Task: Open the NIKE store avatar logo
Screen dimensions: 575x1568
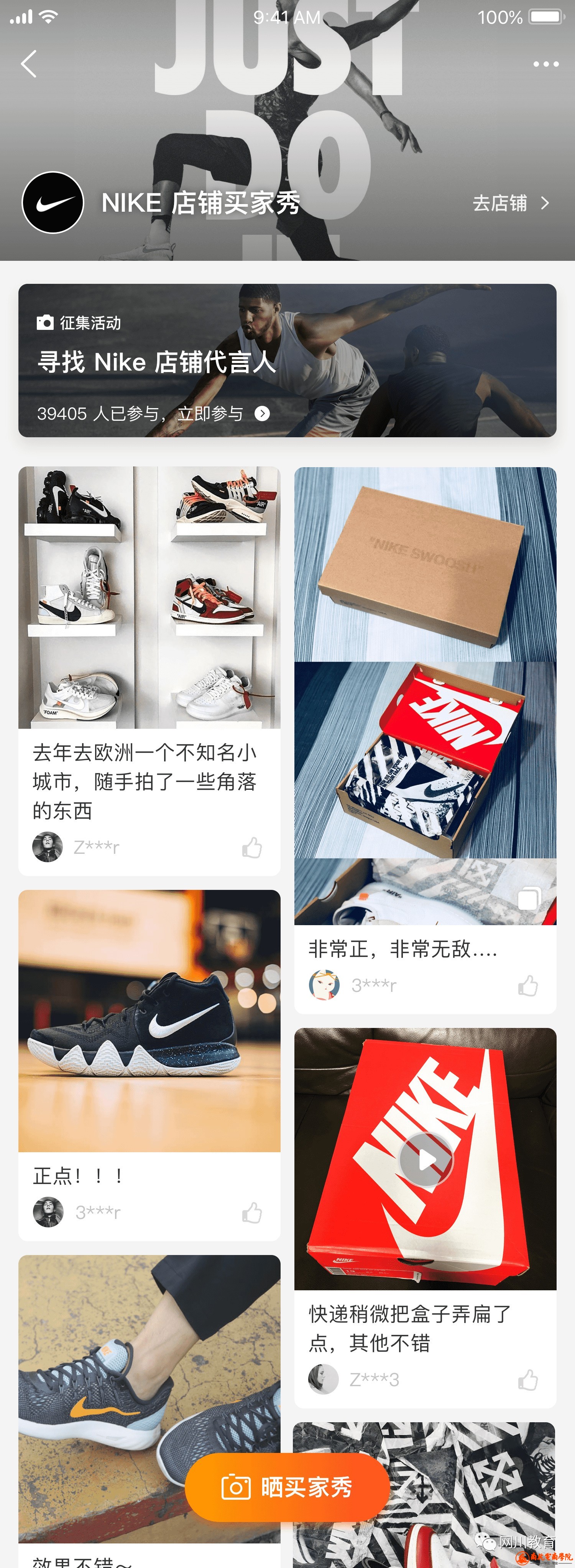Action: click(53, 203)
